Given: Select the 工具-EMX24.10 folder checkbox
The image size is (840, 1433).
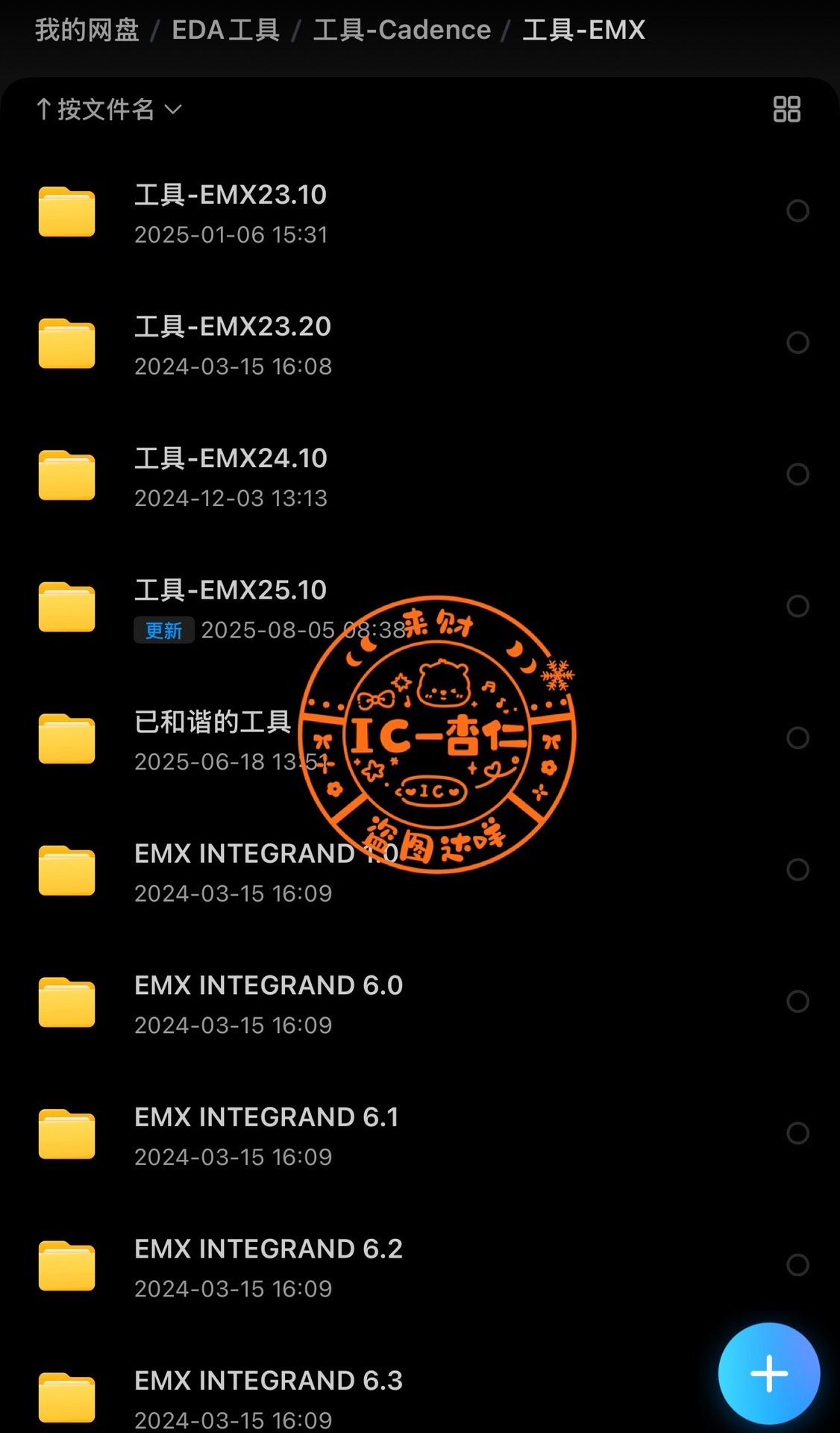Looking at the screenshot, I should (797, 475).
